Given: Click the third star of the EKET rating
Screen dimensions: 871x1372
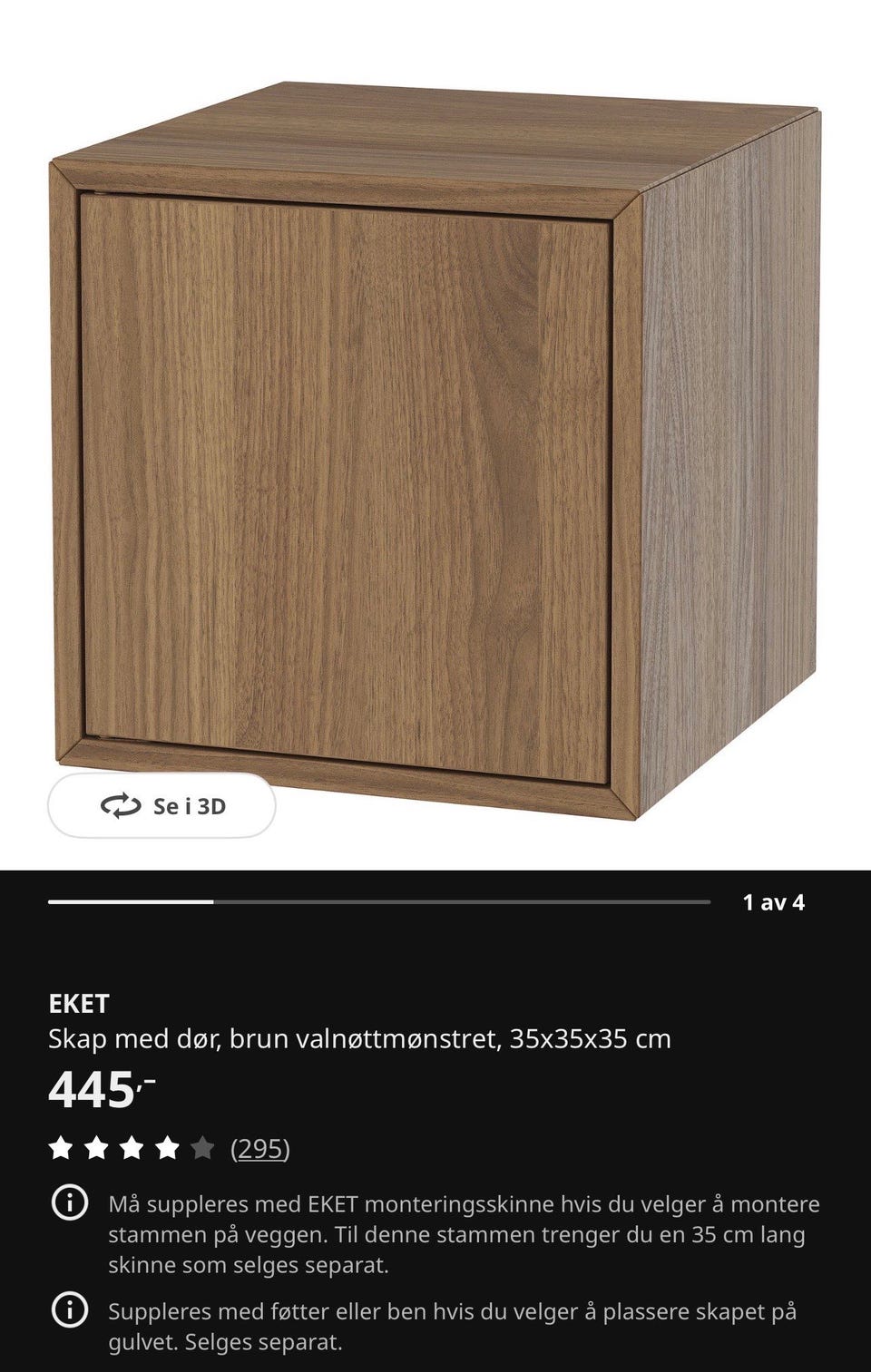Looking at the screenshot, I should (x=131, y=1149).
